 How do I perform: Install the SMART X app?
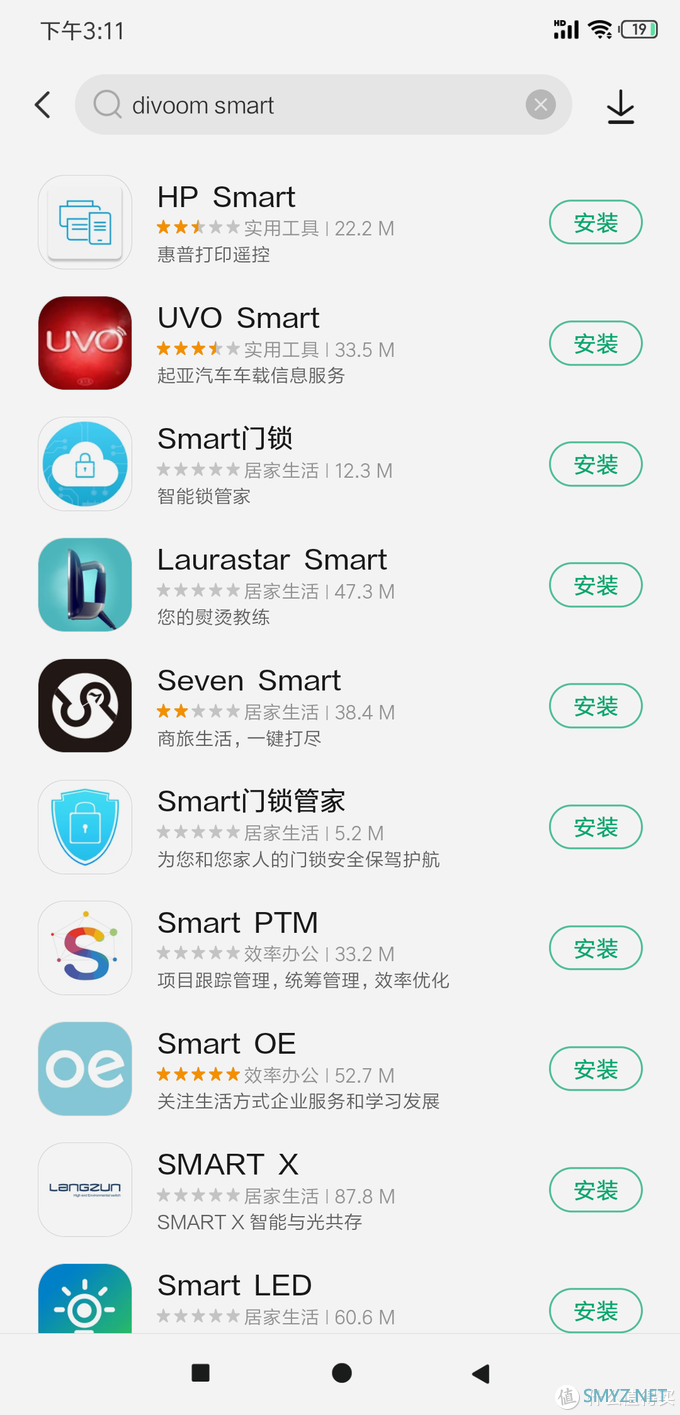[x=595, y=1191]
